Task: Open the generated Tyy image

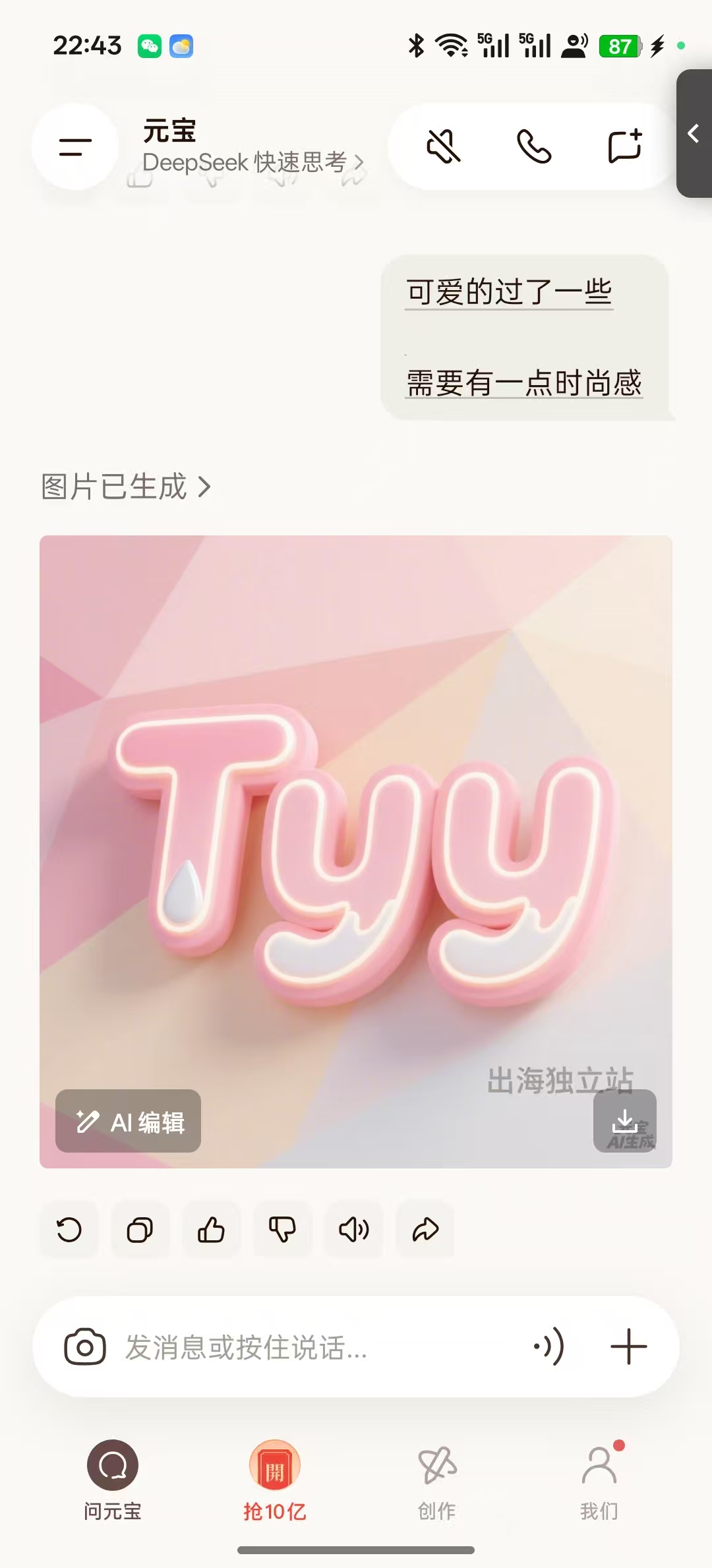Action: (356, 824)
